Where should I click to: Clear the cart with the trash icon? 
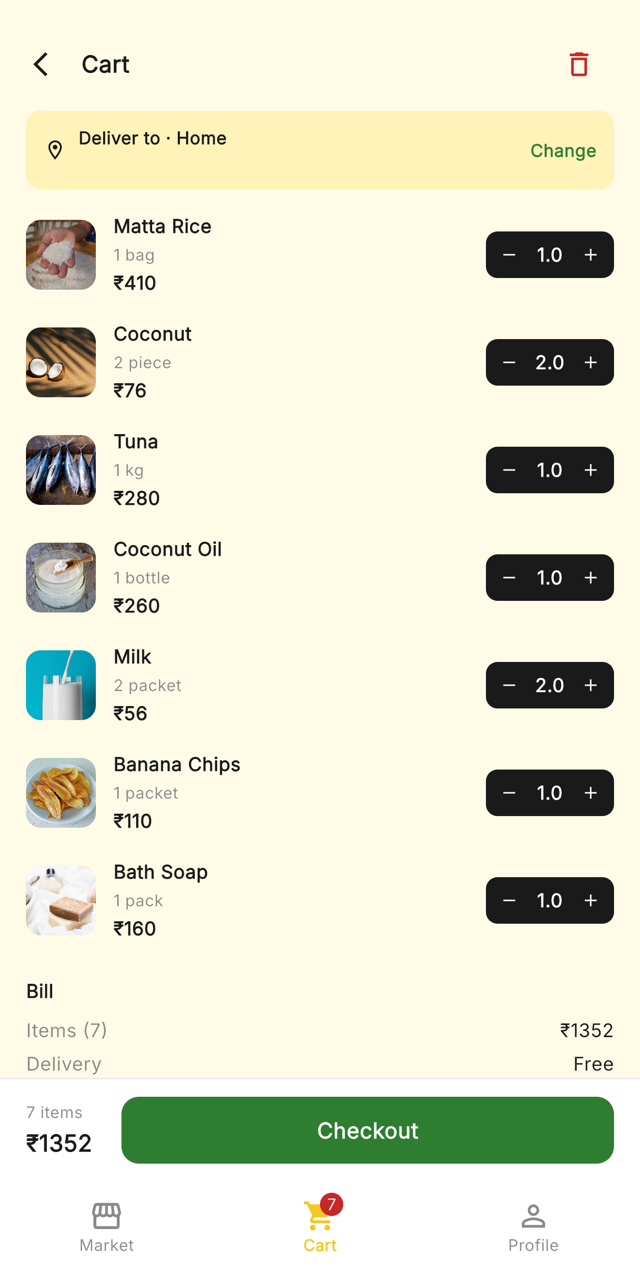click(579, 64)
